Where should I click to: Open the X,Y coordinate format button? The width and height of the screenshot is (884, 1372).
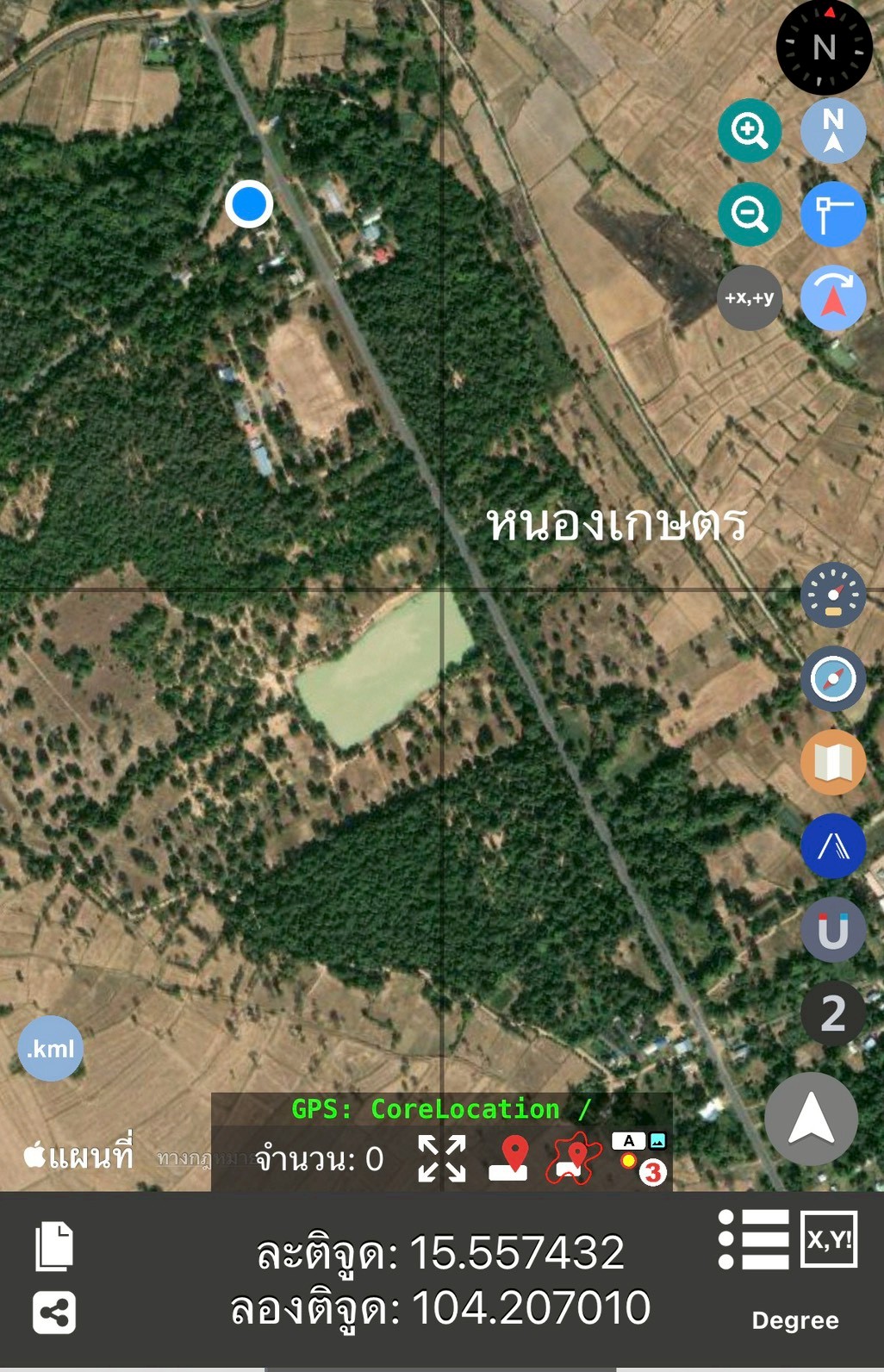click(828, 1239)
